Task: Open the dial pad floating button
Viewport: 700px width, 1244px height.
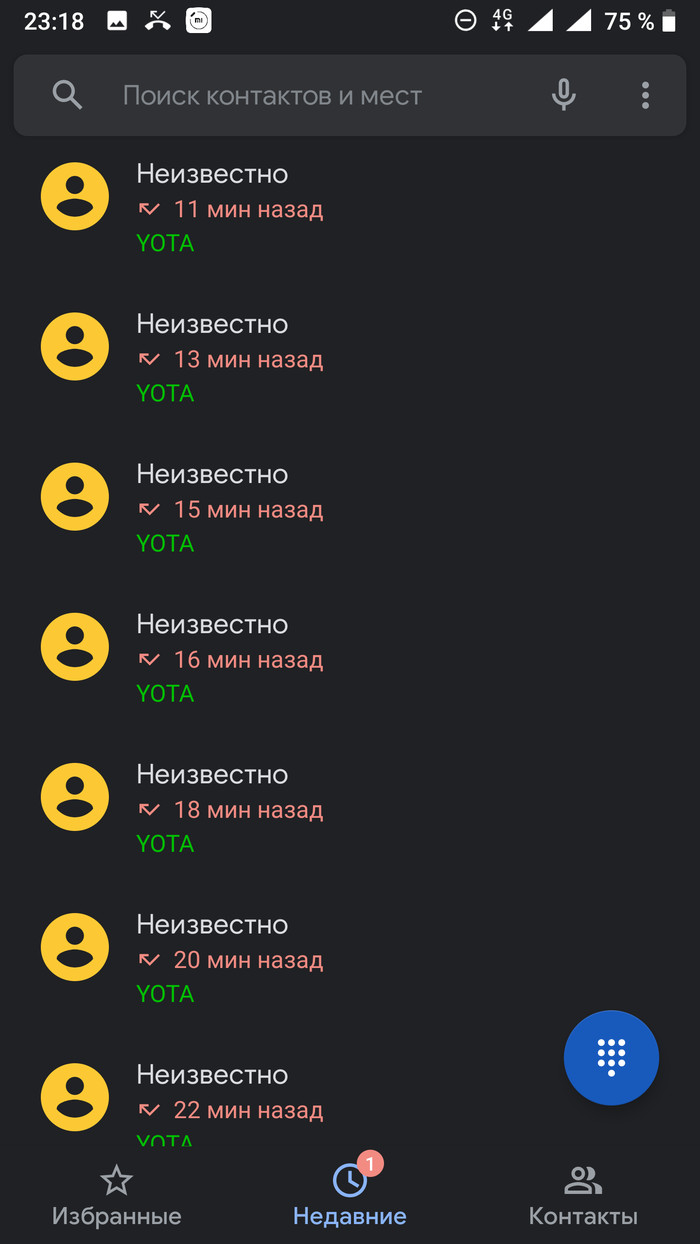Action: click(611, 1057)
